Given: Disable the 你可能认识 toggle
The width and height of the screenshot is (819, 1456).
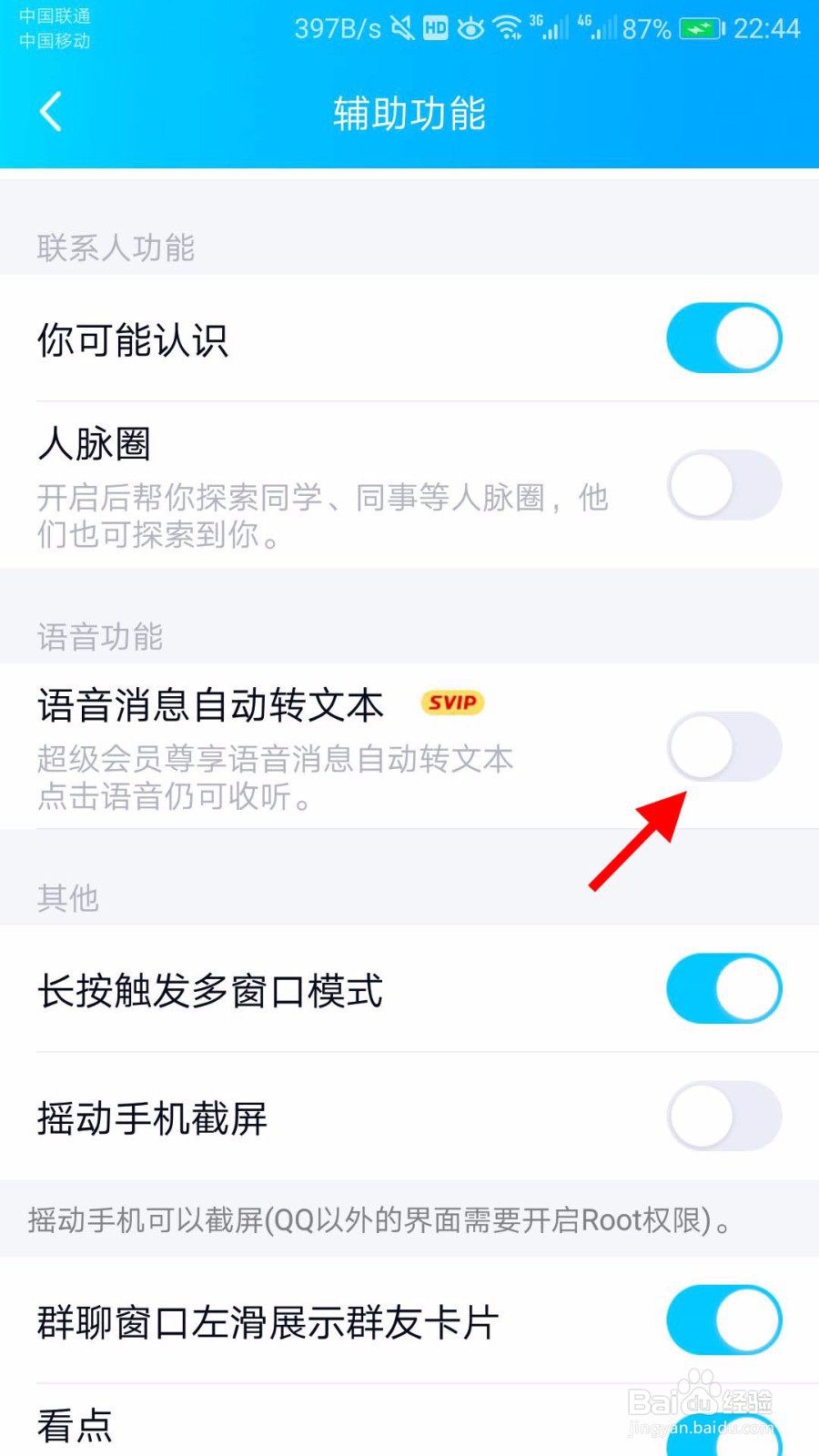Looking at the screenshot, I should (723, 338).
